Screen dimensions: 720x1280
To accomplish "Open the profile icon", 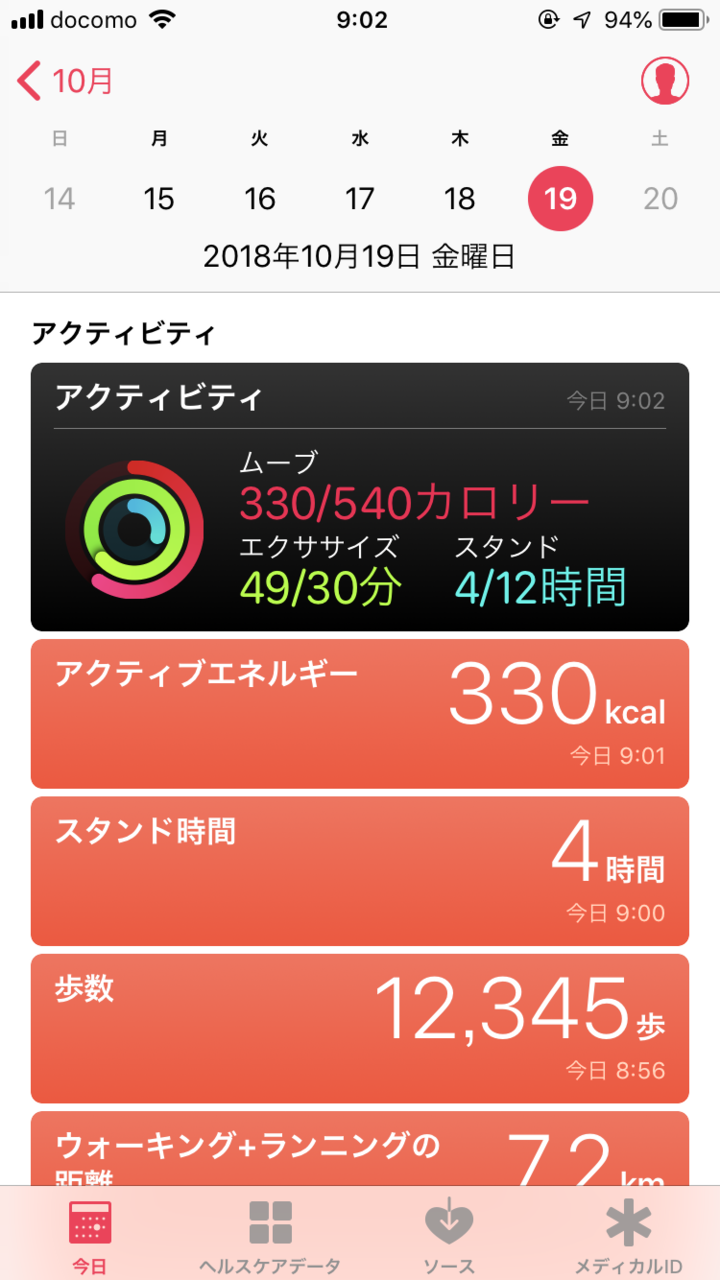I will (665, 81).
